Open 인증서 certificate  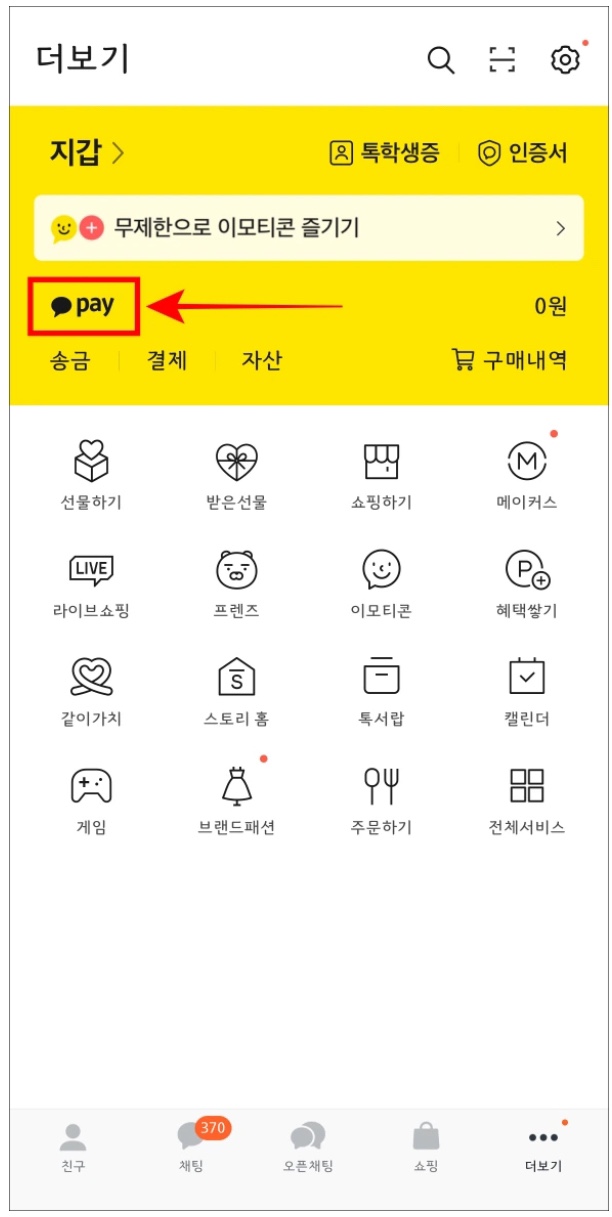523,153
